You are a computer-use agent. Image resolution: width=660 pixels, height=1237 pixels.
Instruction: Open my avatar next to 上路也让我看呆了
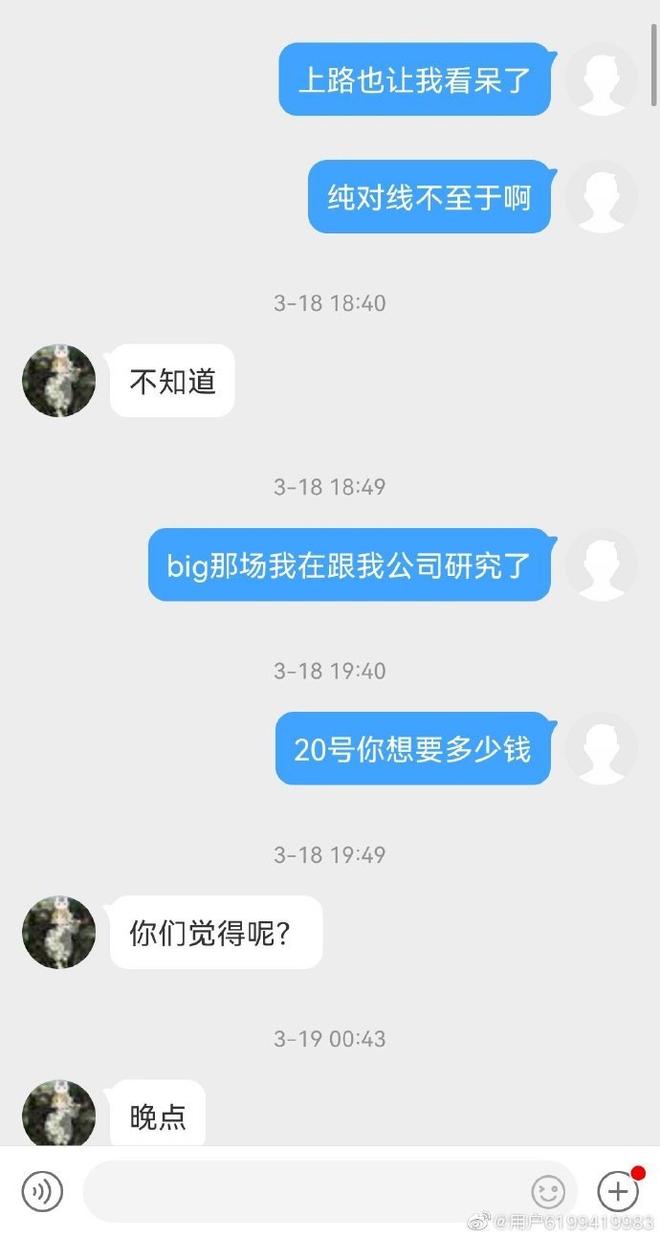[x=601, y=80]
